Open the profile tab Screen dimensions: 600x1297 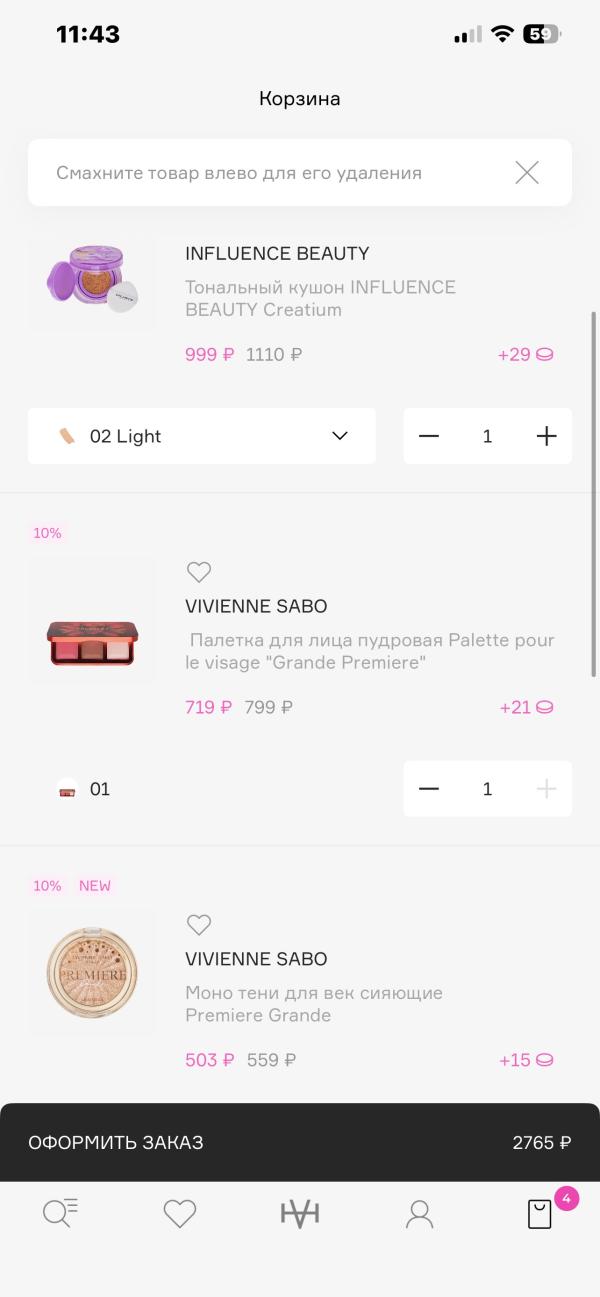click(420, 1214)
